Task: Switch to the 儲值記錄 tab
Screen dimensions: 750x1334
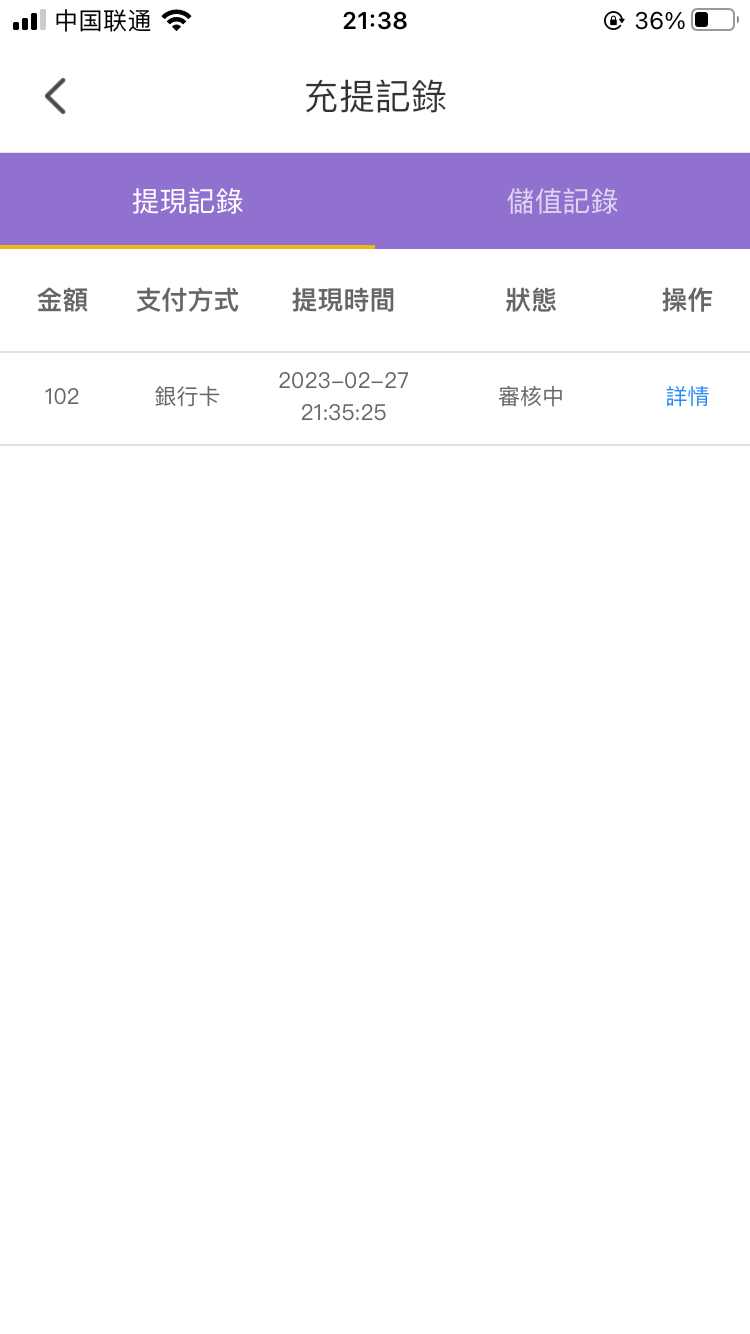Action: pyautogui.click(x=562, y=201)
